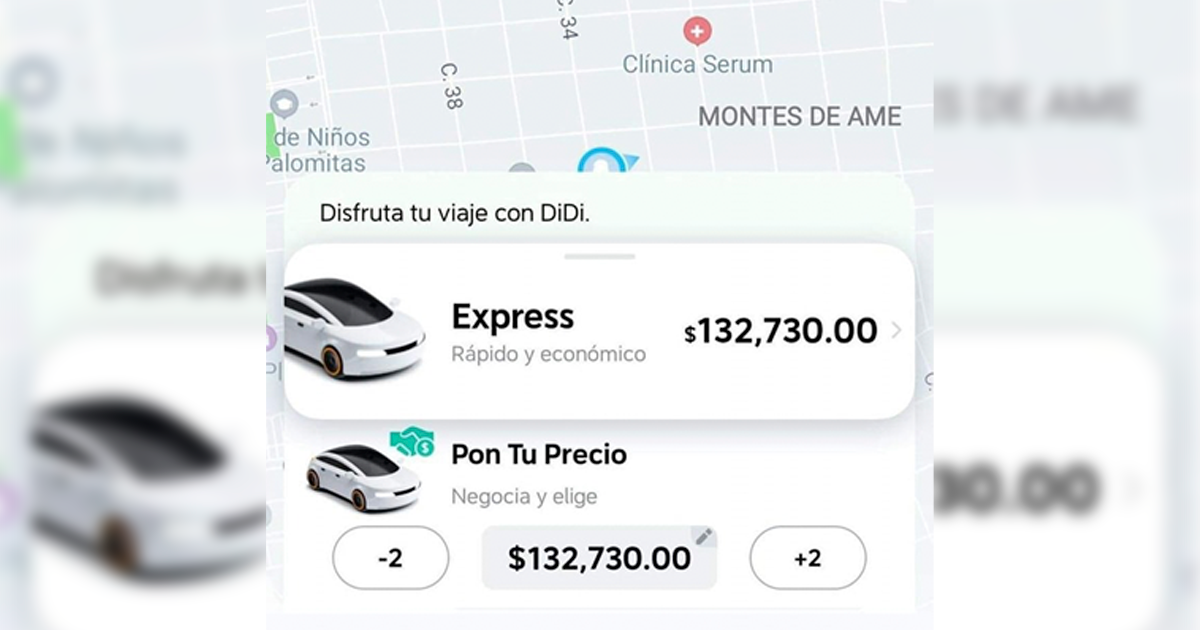Image resolution: width=1200 pixels, height=630 pixels.
Task: Decrease the offered price by 2
Action: click(390, 558)
